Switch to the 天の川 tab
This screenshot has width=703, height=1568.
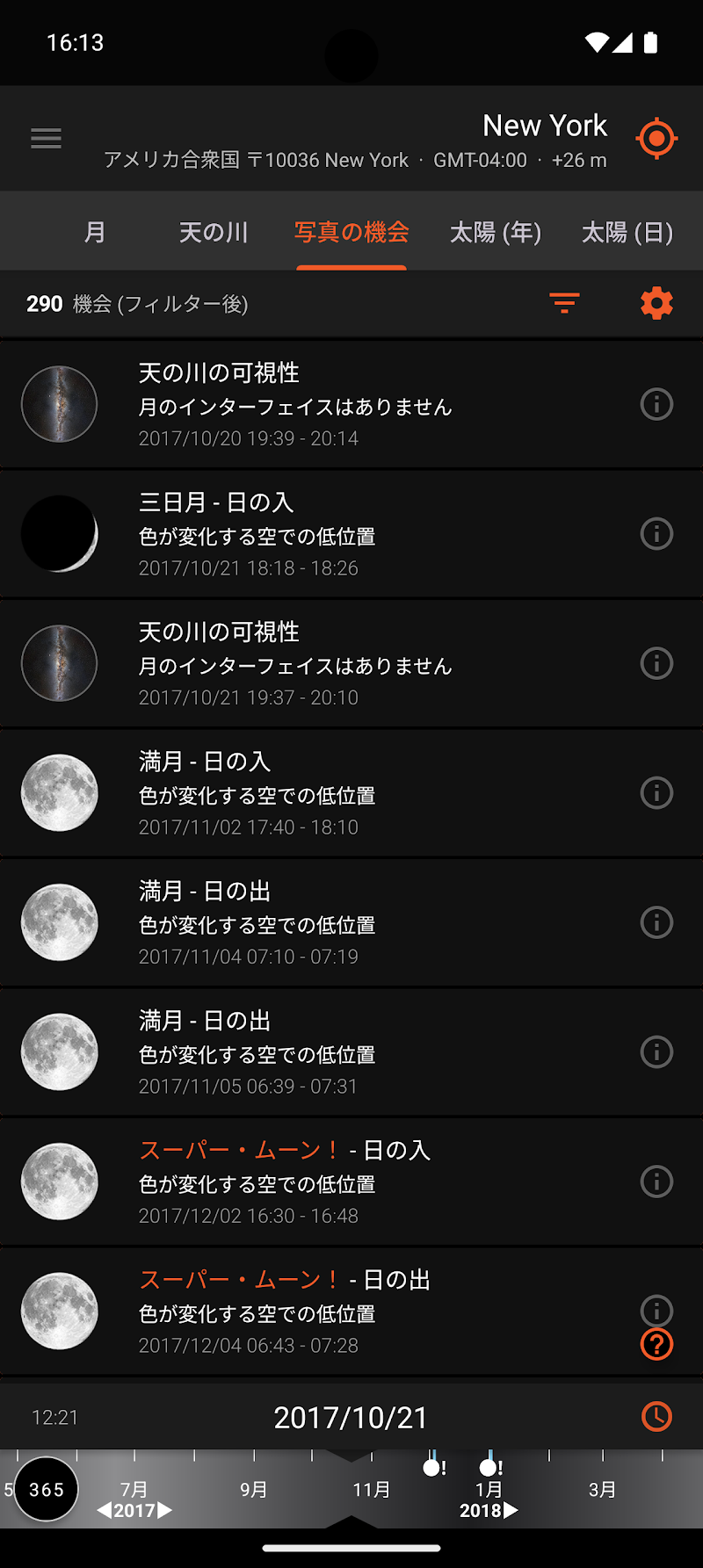click(214, 232)
